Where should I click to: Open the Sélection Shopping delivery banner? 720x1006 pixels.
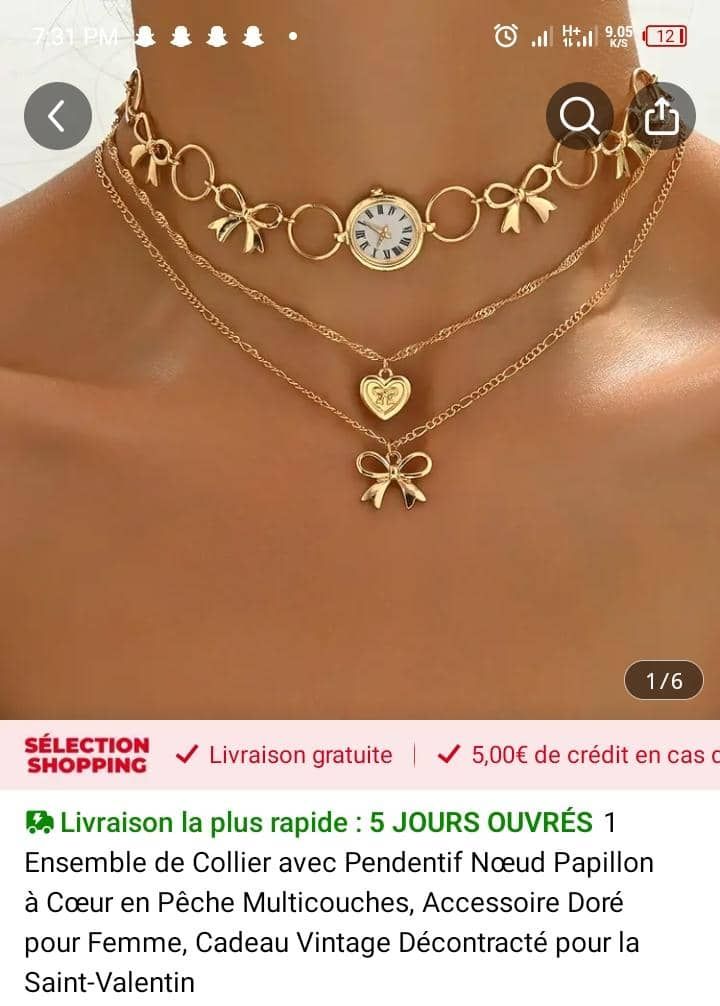tap(360, 755)
